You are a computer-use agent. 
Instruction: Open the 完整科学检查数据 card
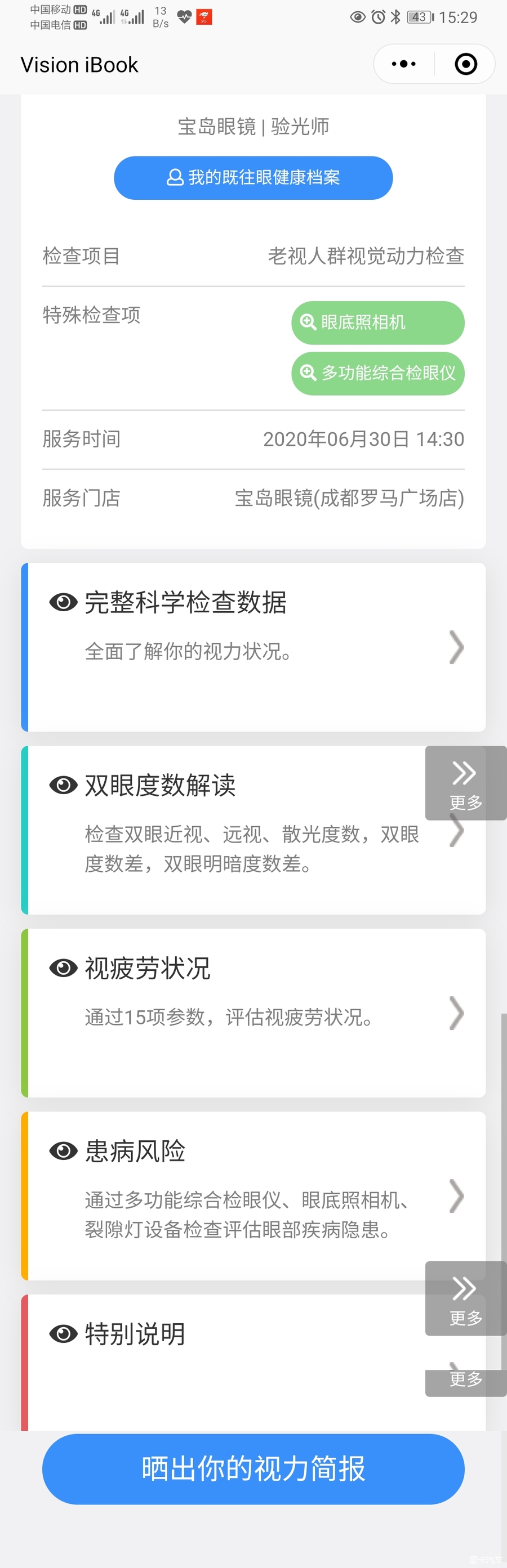253,647
